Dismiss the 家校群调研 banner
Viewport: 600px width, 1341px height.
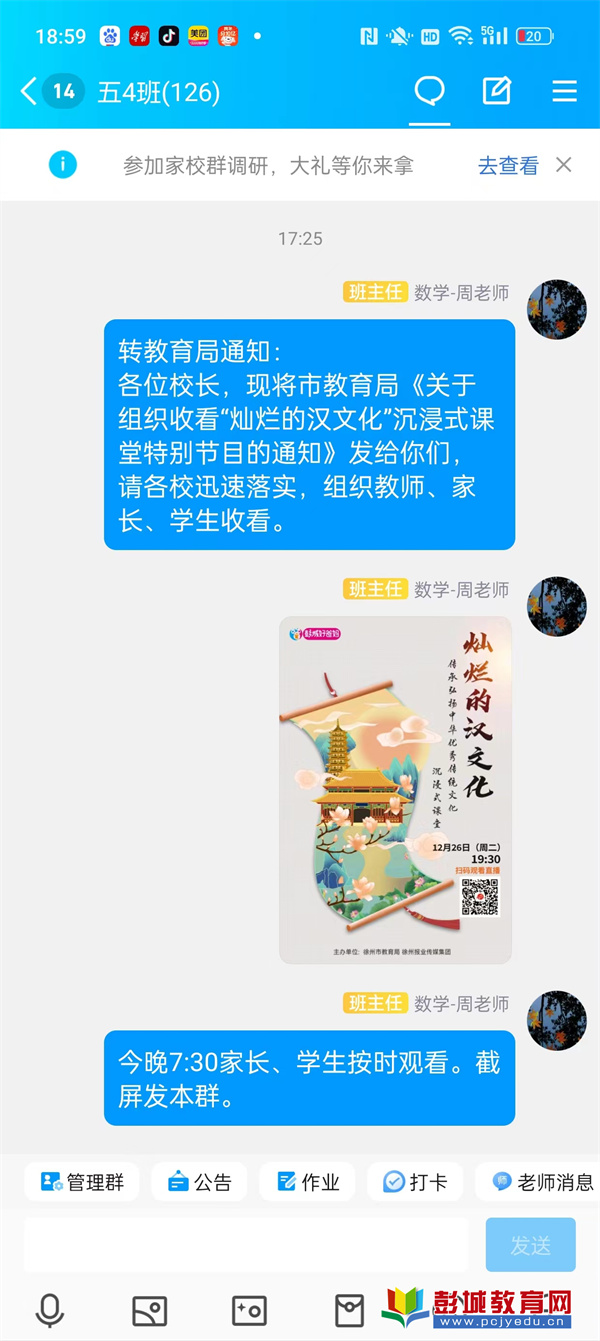point(564,165)
